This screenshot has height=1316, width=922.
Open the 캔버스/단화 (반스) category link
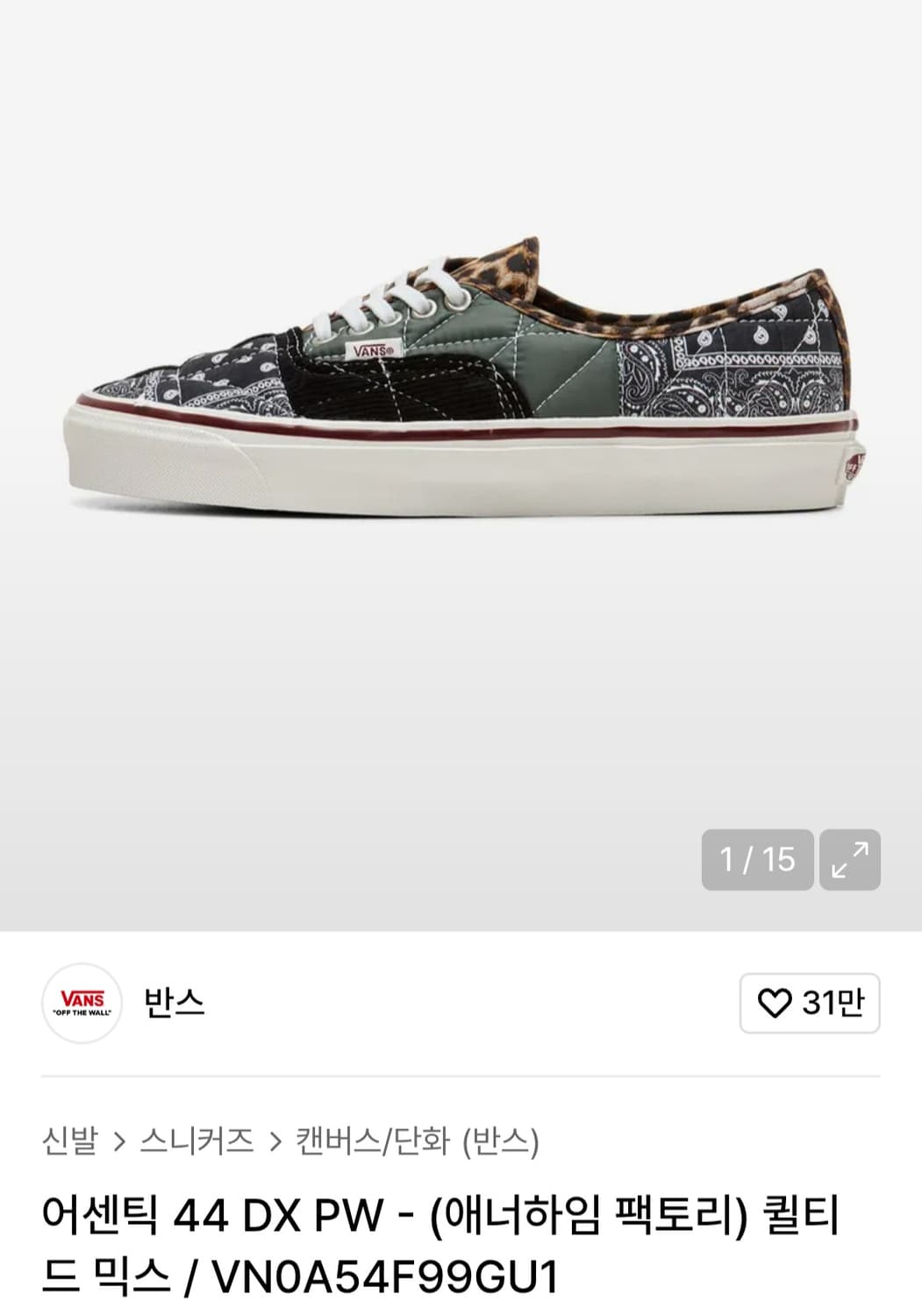(x=419, y=1142)
